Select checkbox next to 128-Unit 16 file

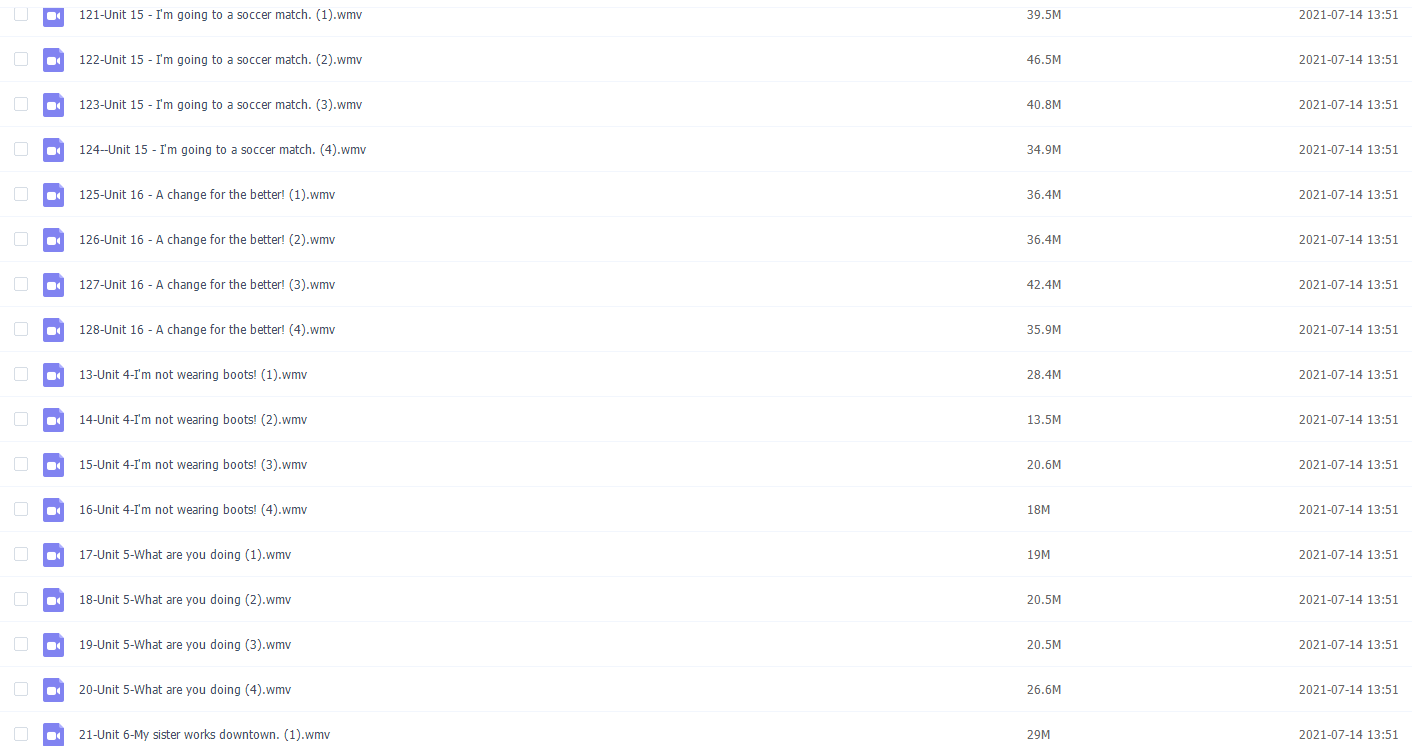pos(21,329)
